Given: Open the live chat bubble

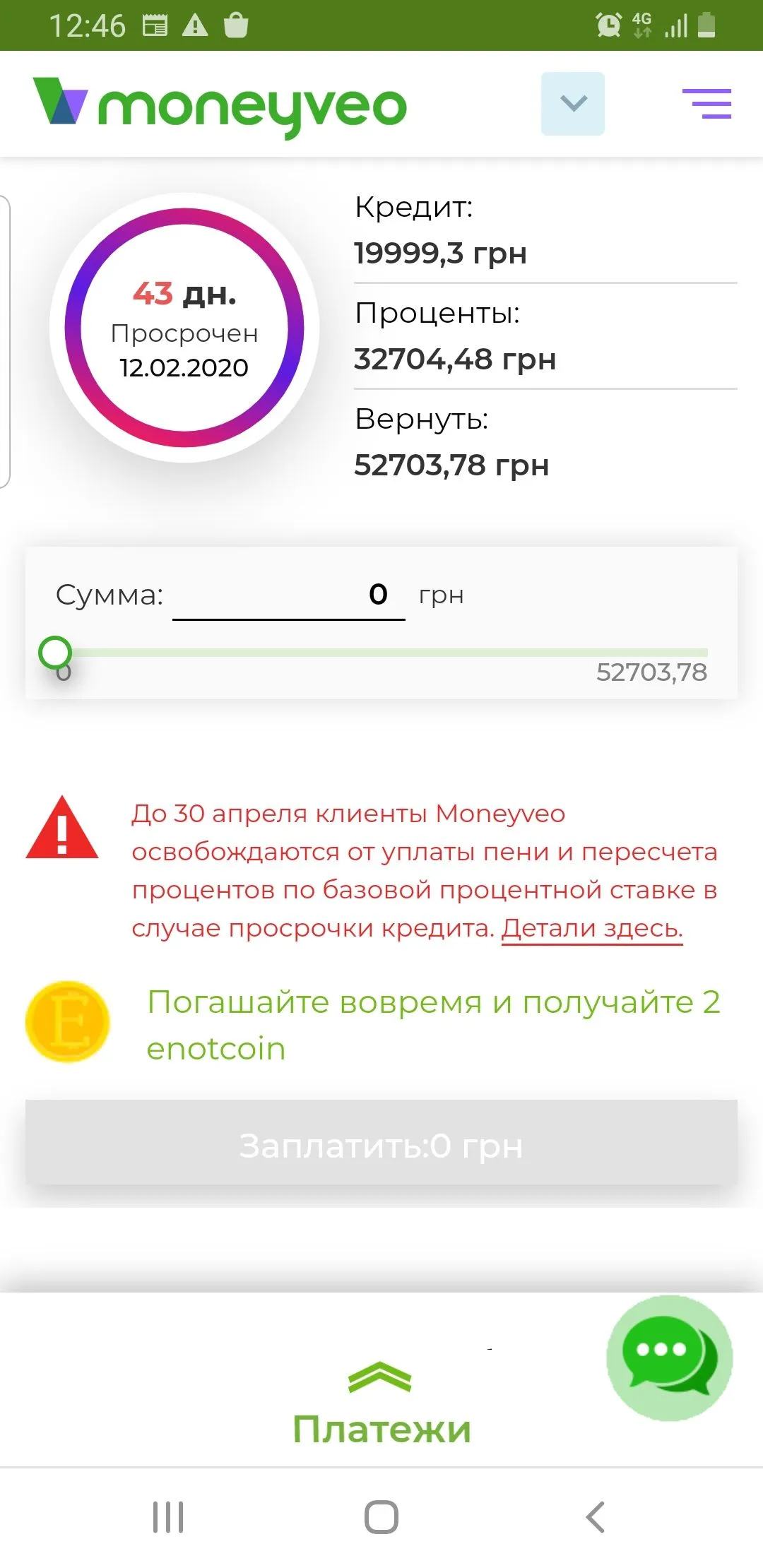Looking at the screenshot, I should [669, 1358].
